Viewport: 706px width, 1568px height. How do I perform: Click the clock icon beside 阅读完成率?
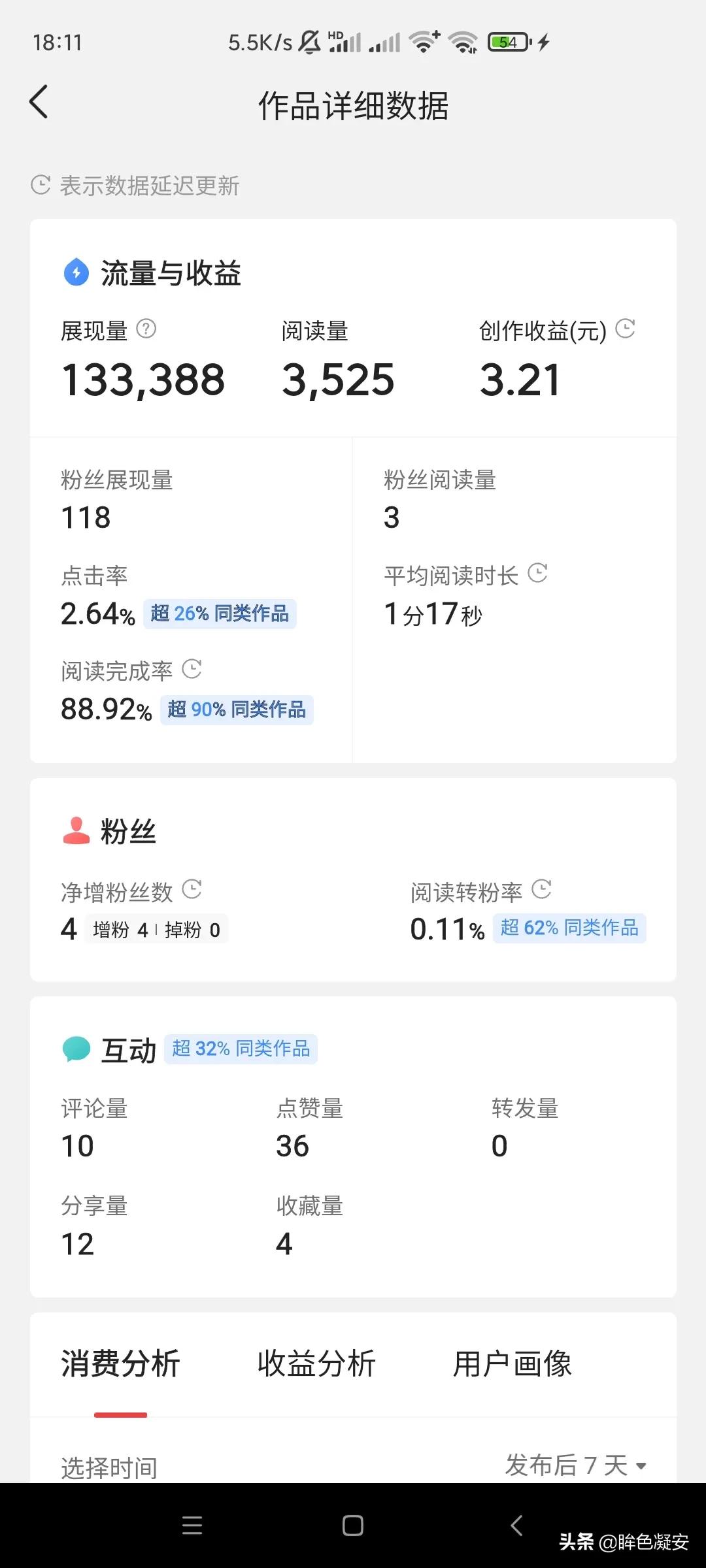[192, 669]
